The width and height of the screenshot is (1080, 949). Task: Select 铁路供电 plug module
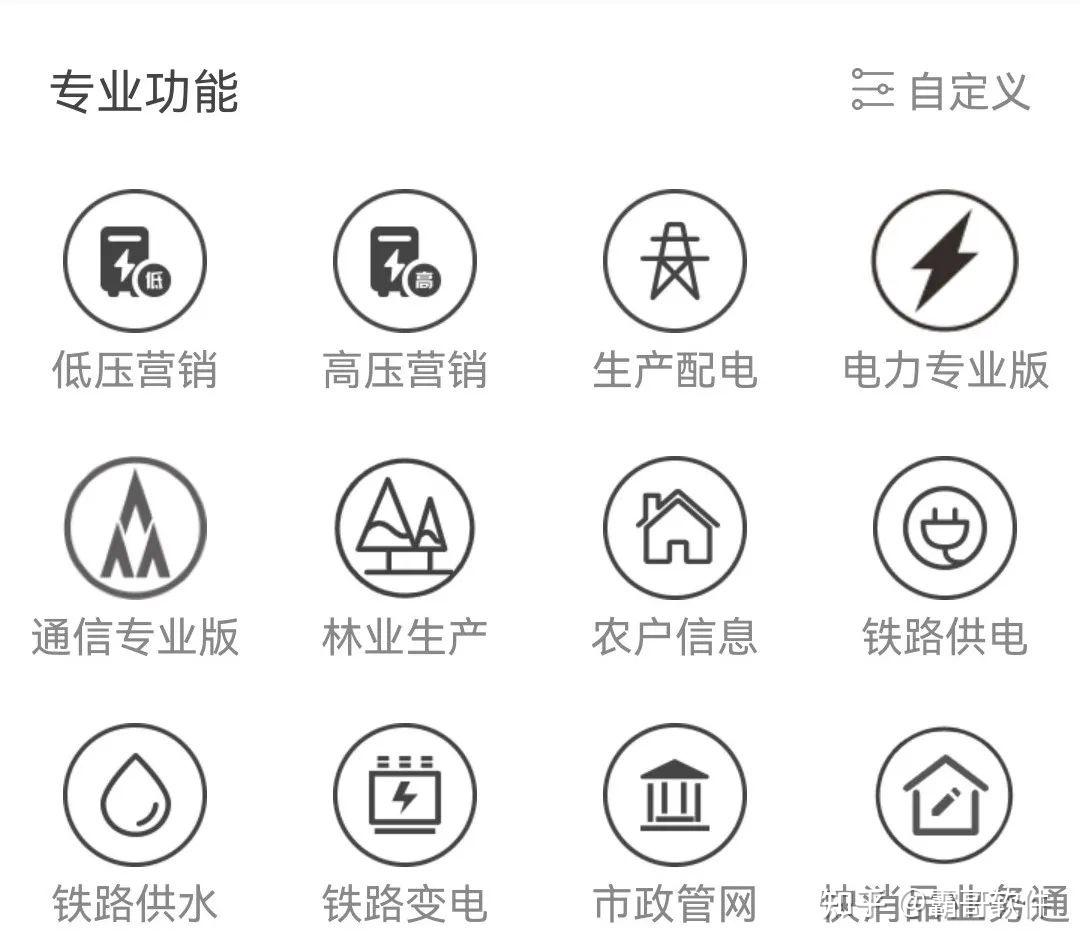(x=945, y=528)
